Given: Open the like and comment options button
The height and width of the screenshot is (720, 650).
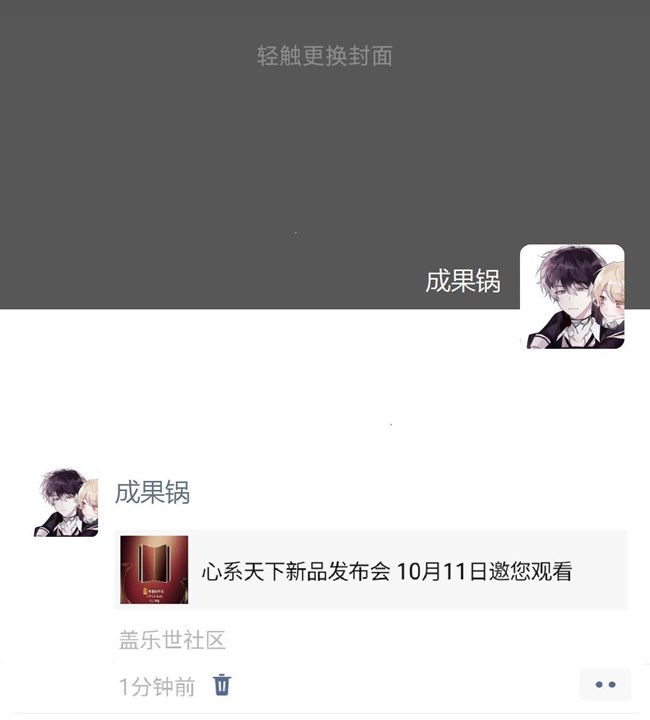Looking at the screenshot, I should coord(605,685).
